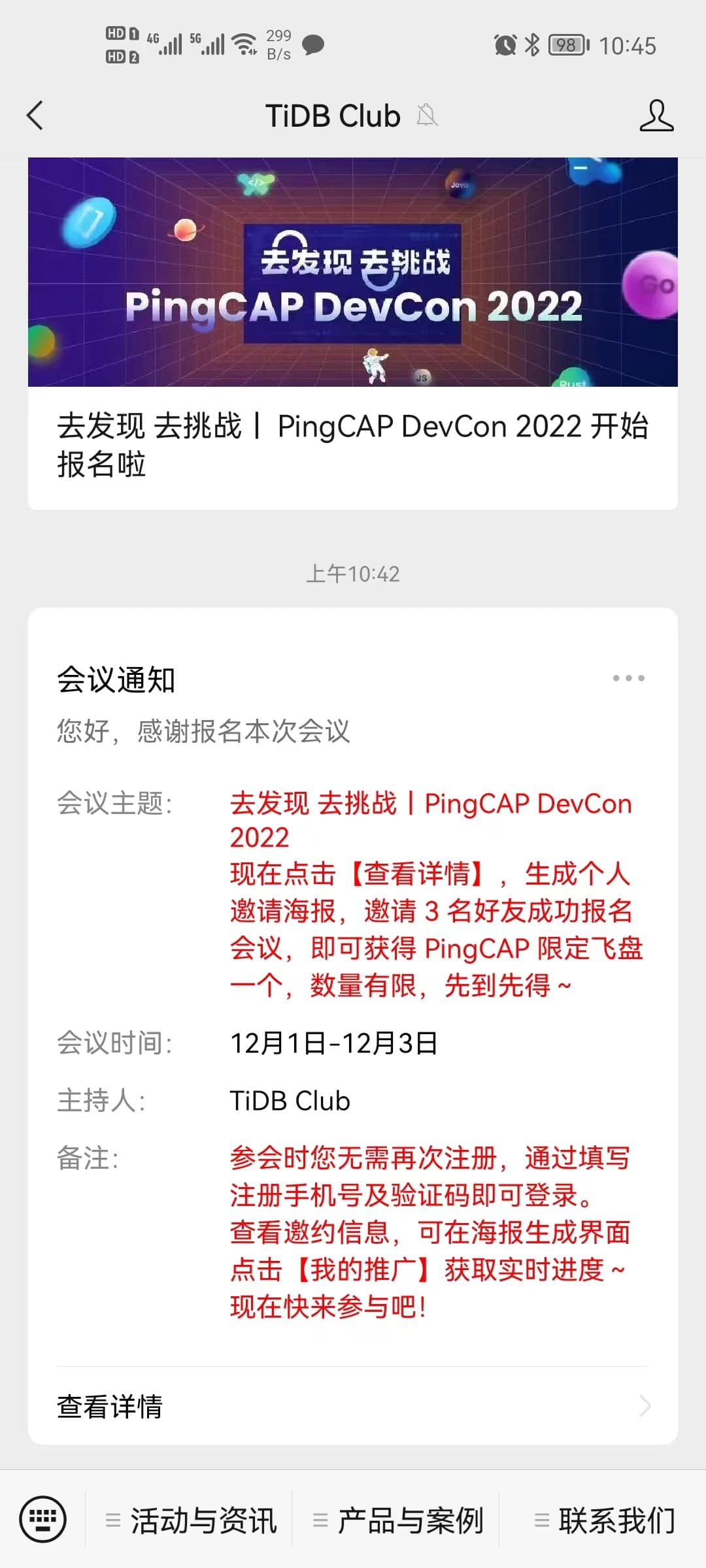The width and height of the screenshot is (706, 1568).
Task: Tap 查看详情 to view meeting details
Action: click(x=352, y=1406)
